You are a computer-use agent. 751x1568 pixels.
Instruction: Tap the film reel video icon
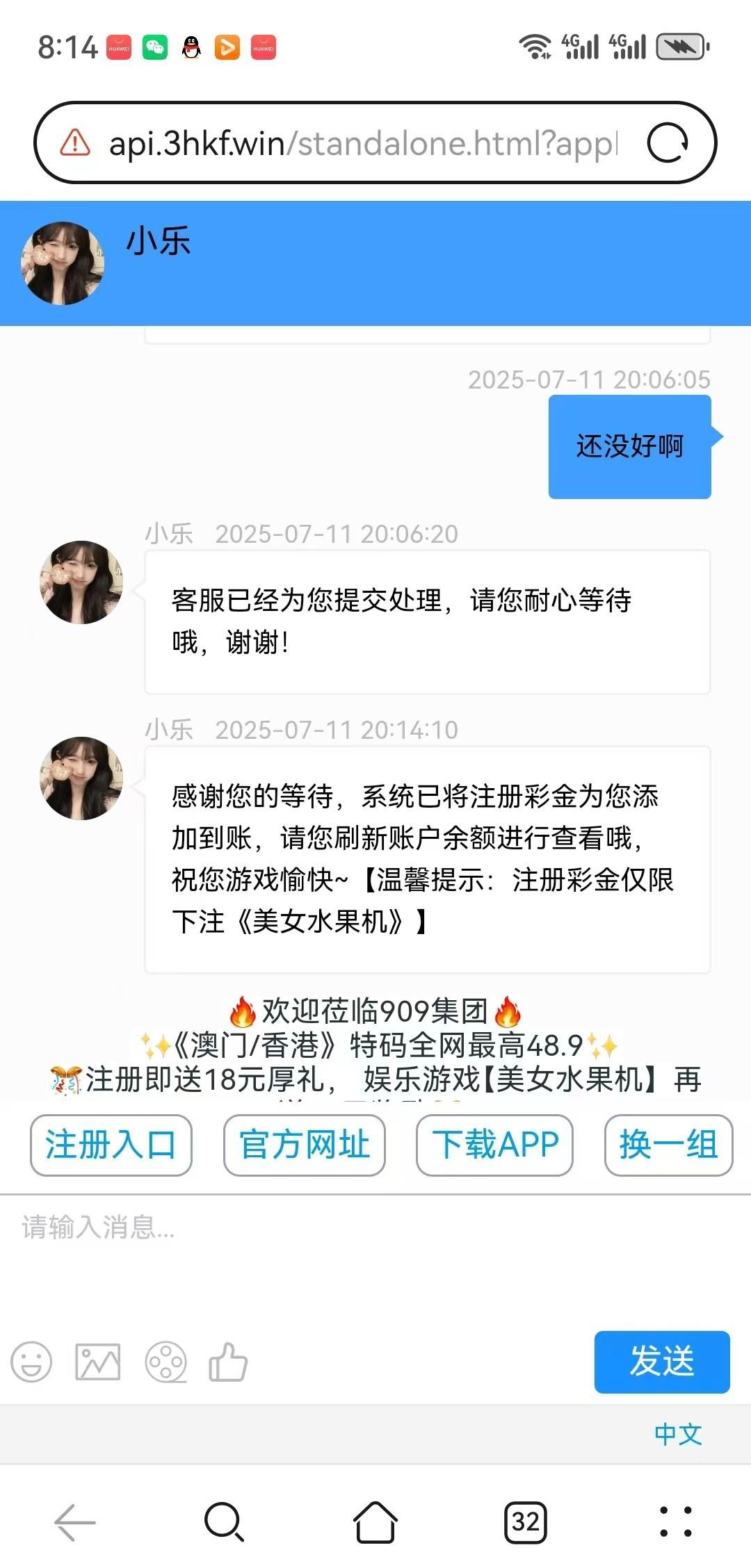click(x=165, y=1362)
